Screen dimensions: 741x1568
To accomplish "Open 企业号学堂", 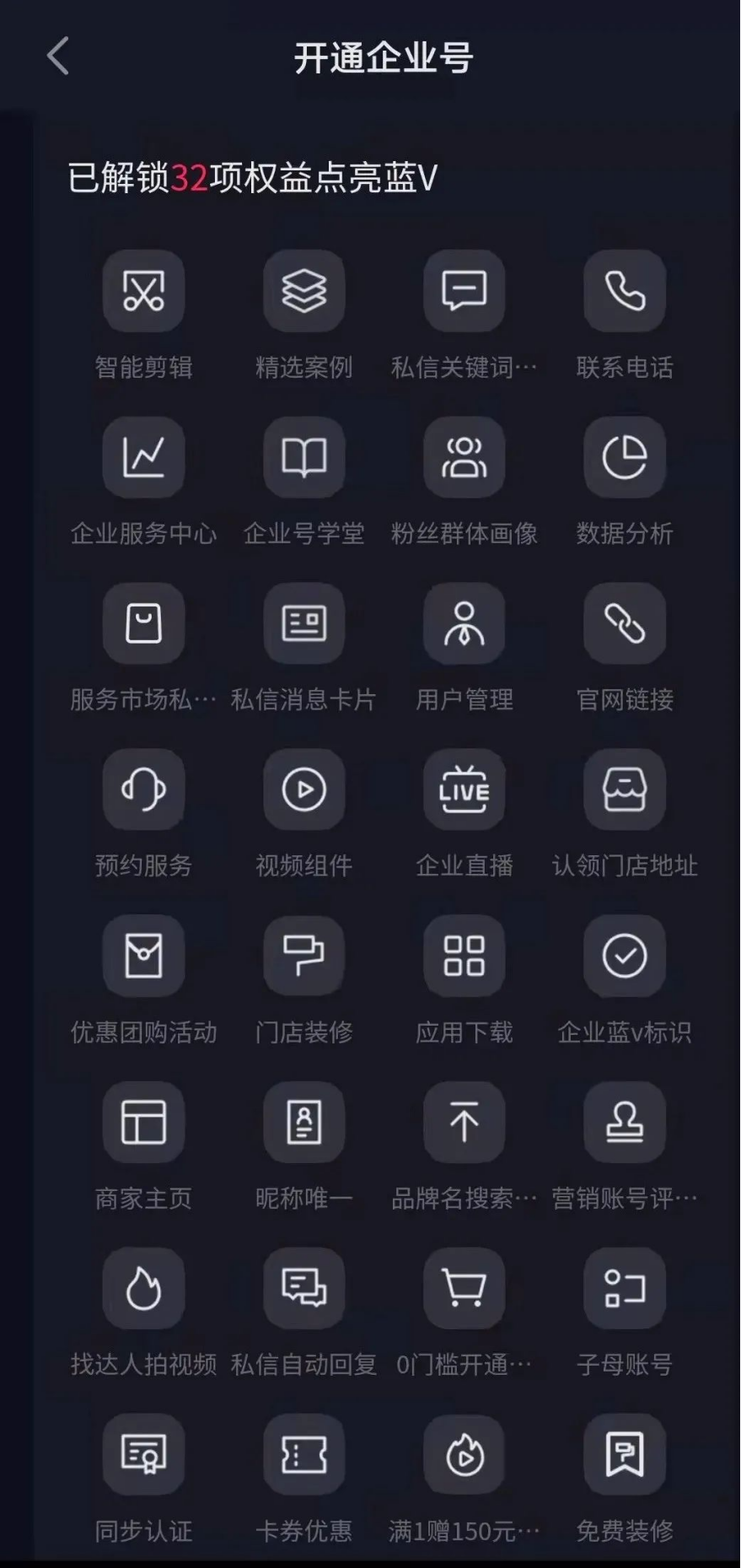I will (303, 458).
